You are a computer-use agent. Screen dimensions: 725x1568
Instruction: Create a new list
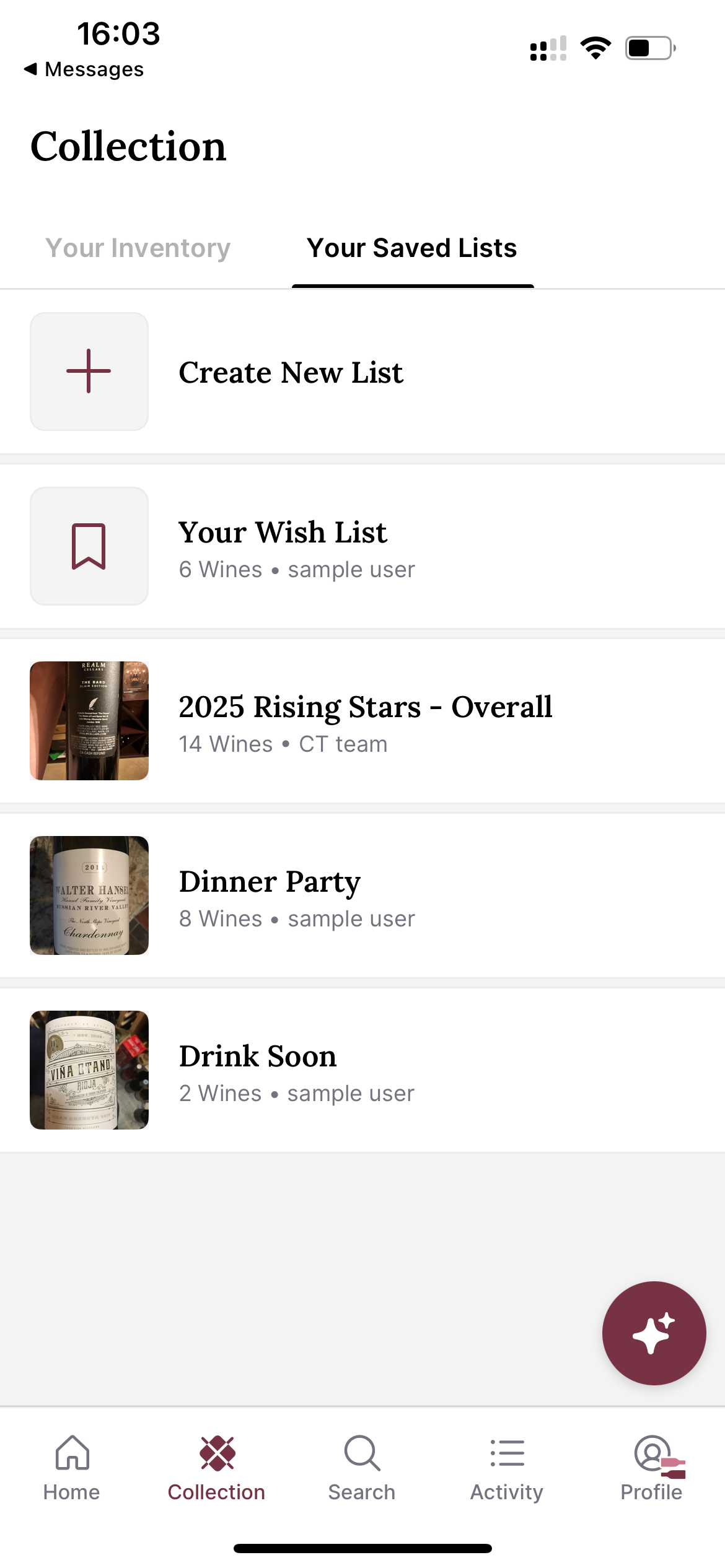pyautogui.click(x=290, y=372)
